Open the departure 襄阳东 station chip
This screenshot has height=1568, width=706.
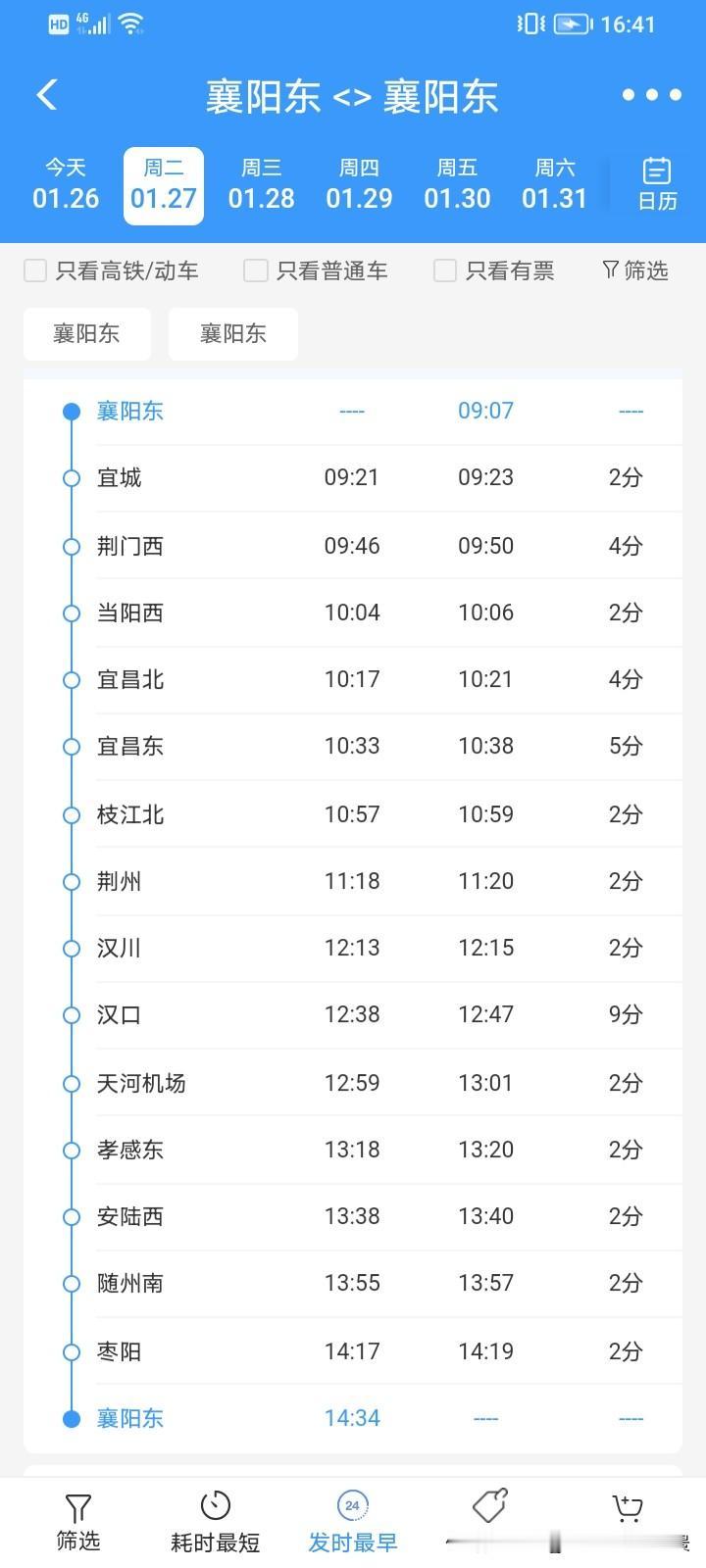click(86, 333)
